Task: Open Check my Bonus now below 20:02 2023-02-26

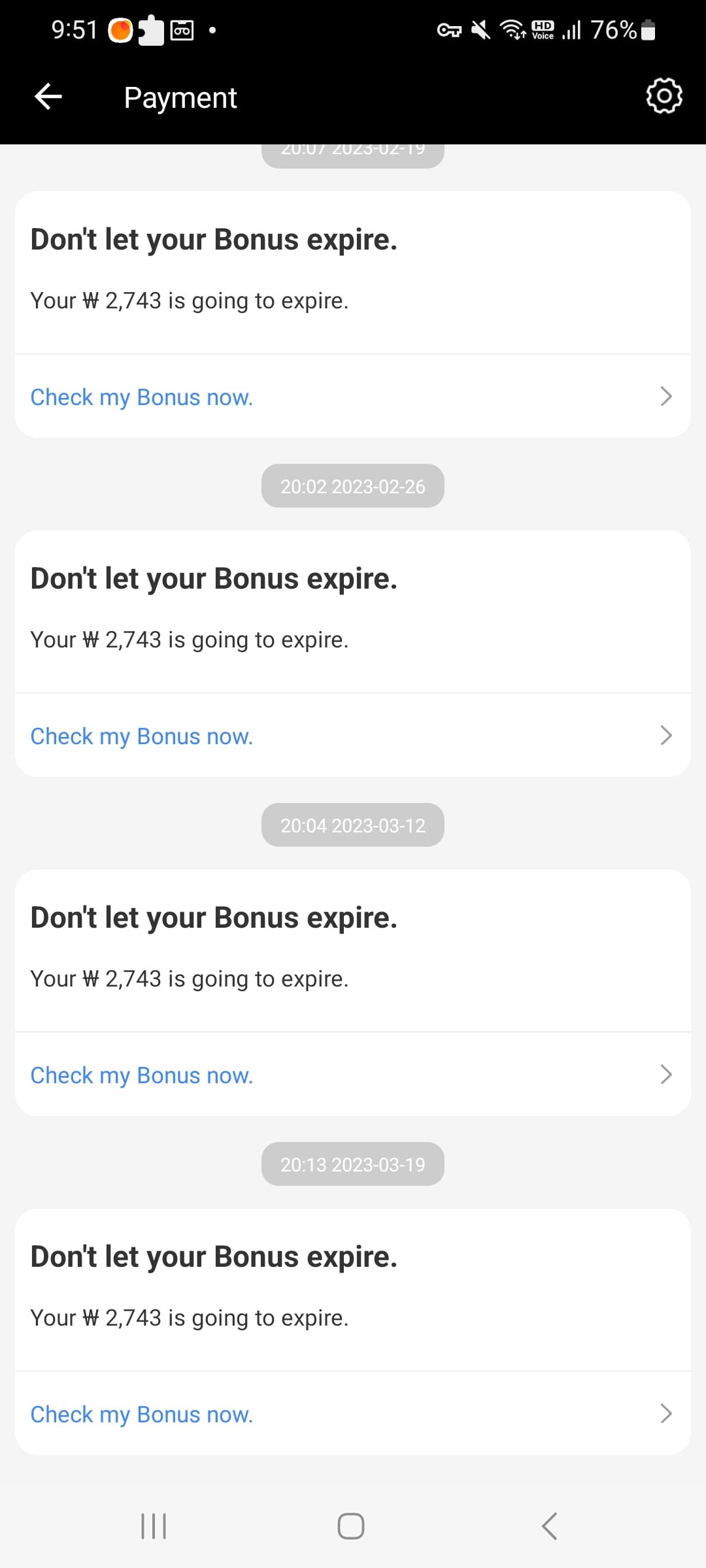Action: (x=353, y=736)
